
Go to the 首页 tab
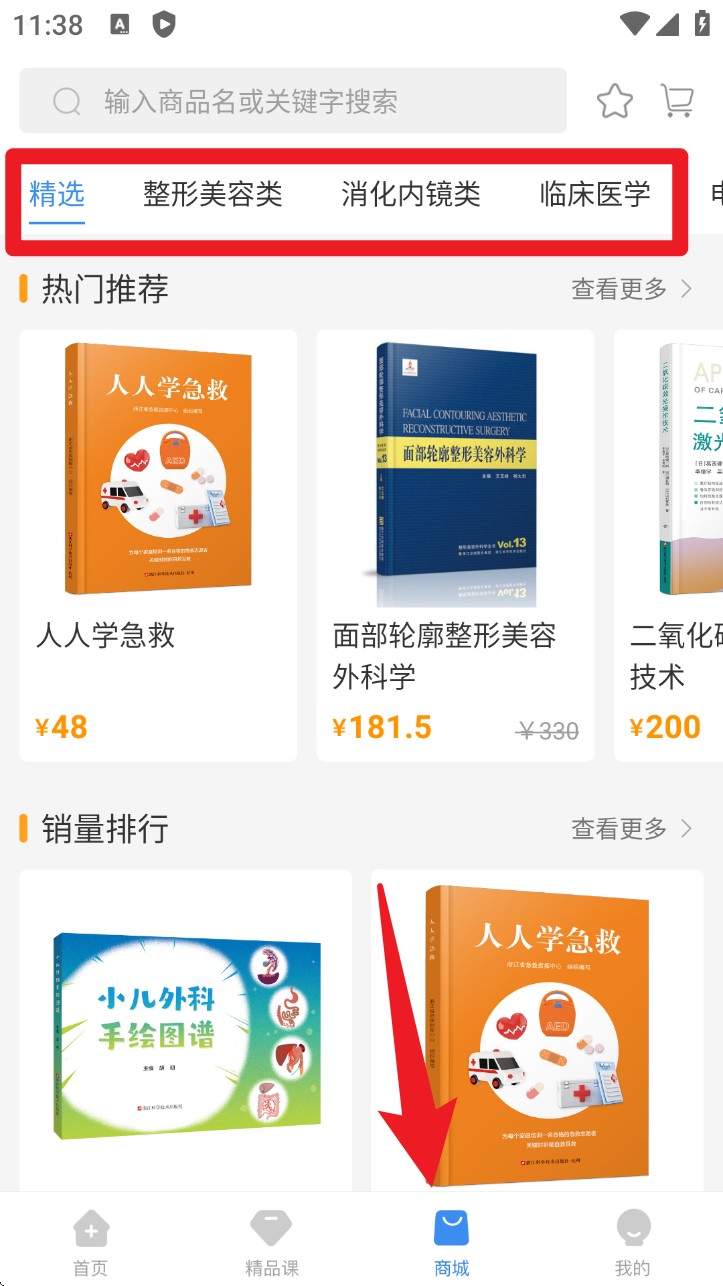pos(90,1243)
